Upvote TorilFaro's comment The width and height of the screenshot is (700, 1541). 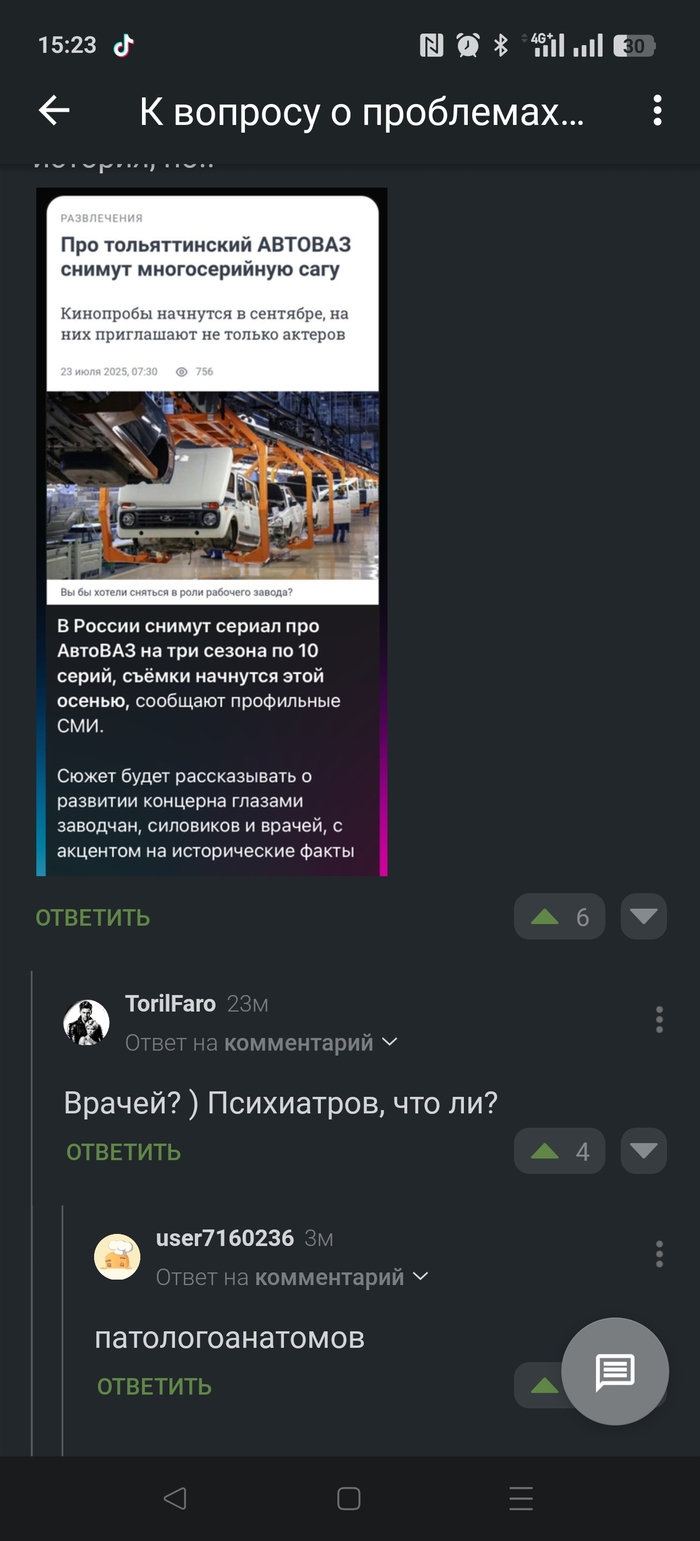(559, 1151)
